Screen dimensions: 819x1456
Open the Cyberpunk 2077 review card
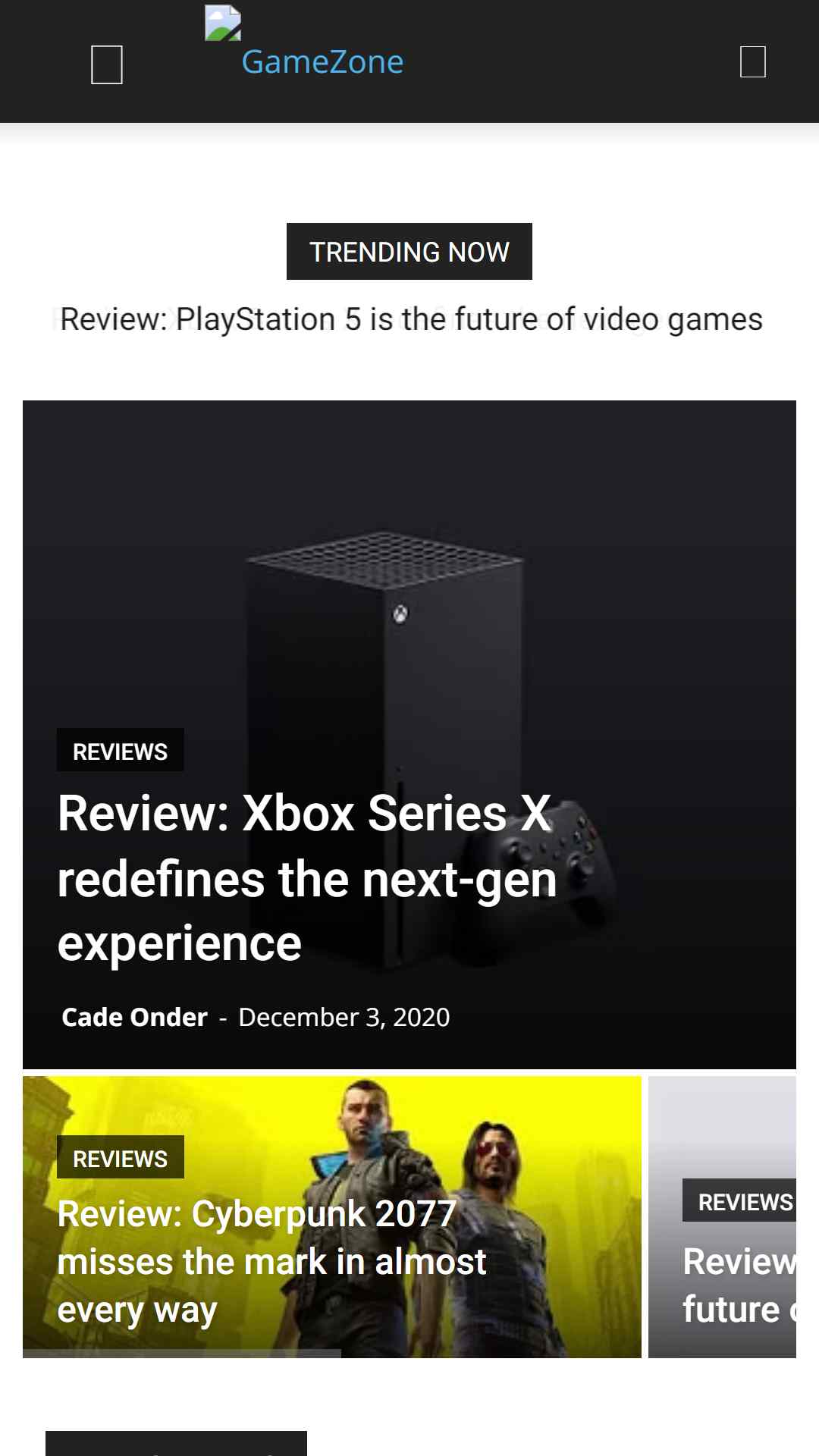271,1261
